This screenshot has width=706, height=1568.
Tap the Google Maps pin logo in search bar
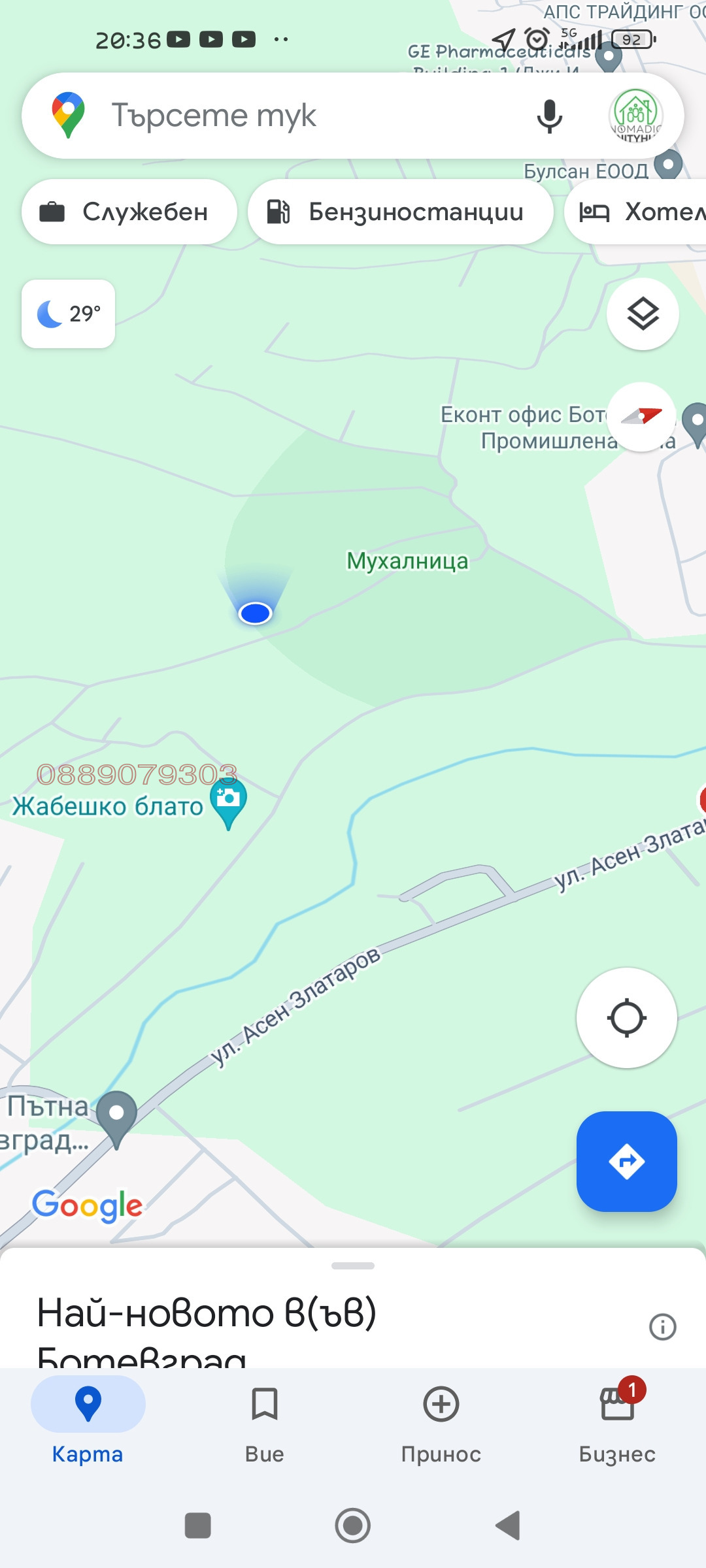point(68,115)
